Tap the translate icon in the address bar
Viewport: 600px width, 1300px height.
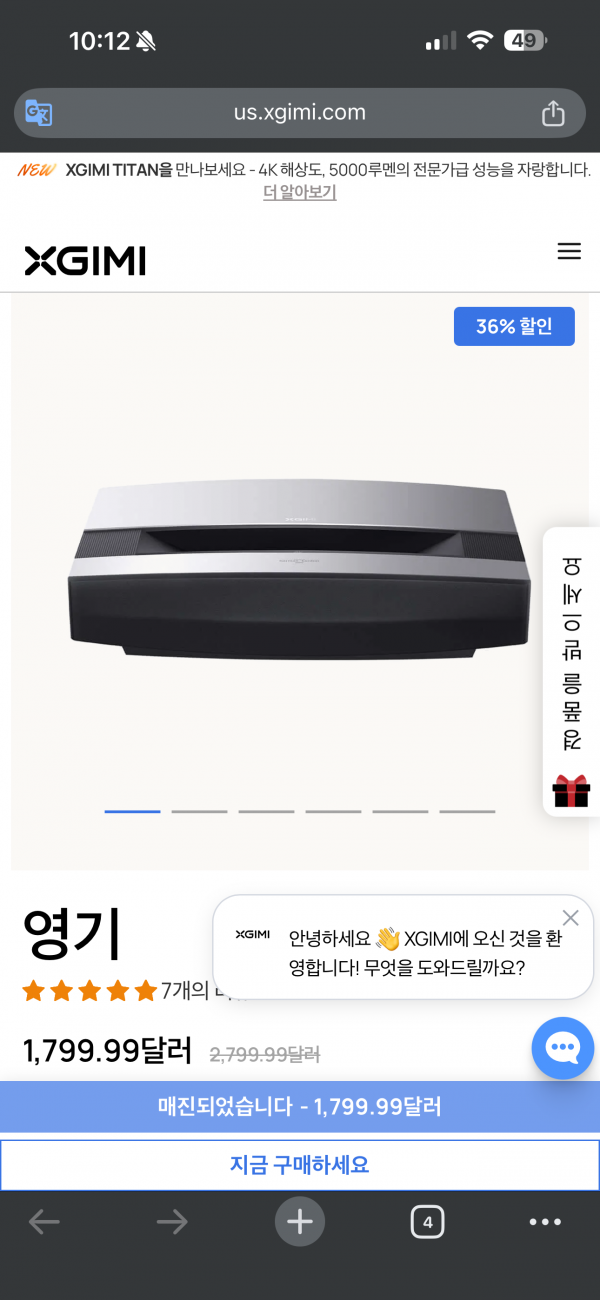(39, 113)
